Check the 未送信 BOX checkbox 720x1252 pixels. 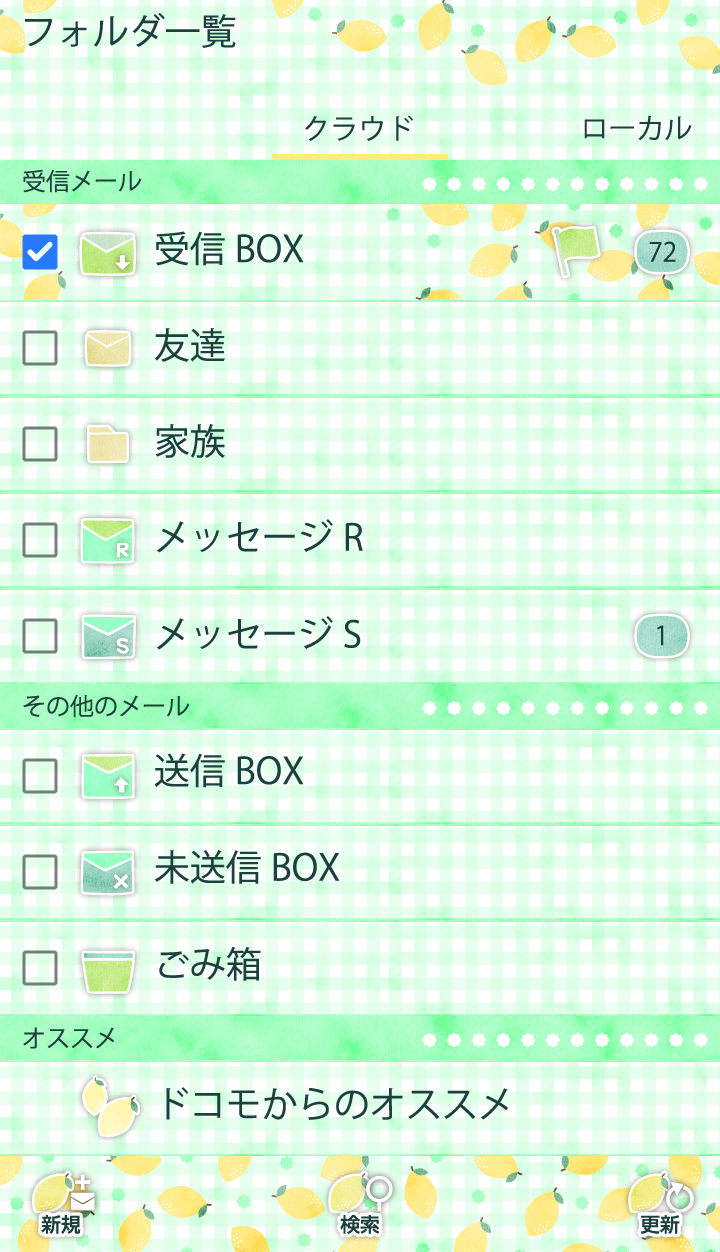coord(40,872)
